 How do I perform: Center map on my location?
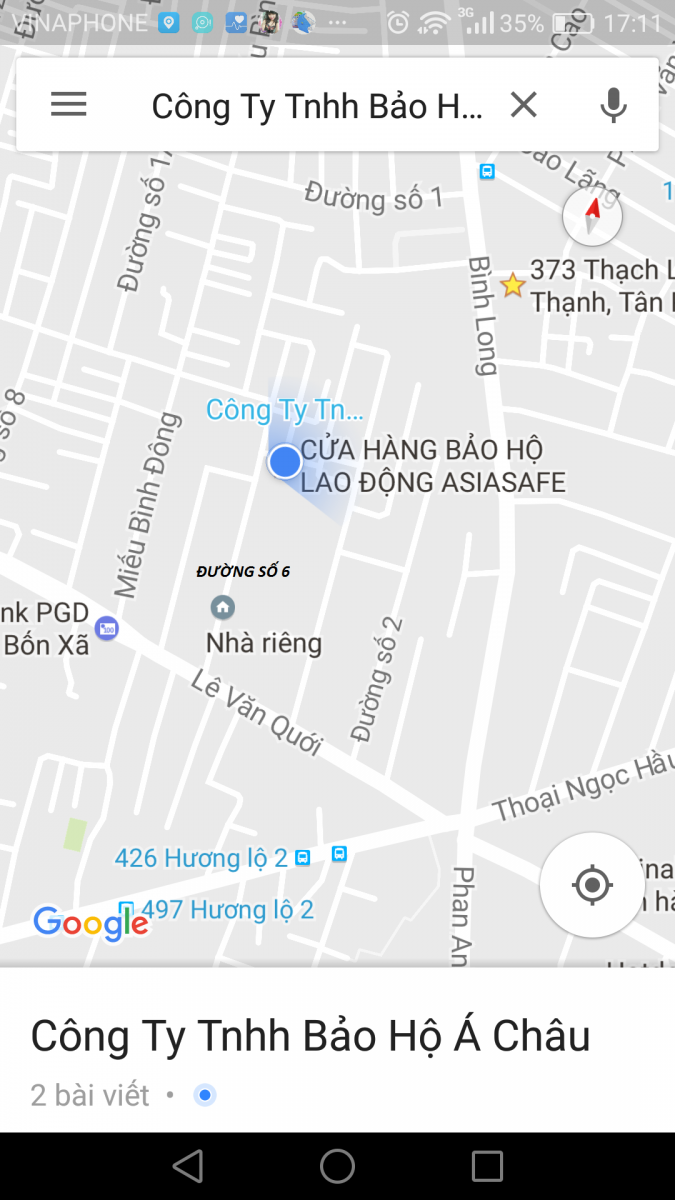click(592, 885)
